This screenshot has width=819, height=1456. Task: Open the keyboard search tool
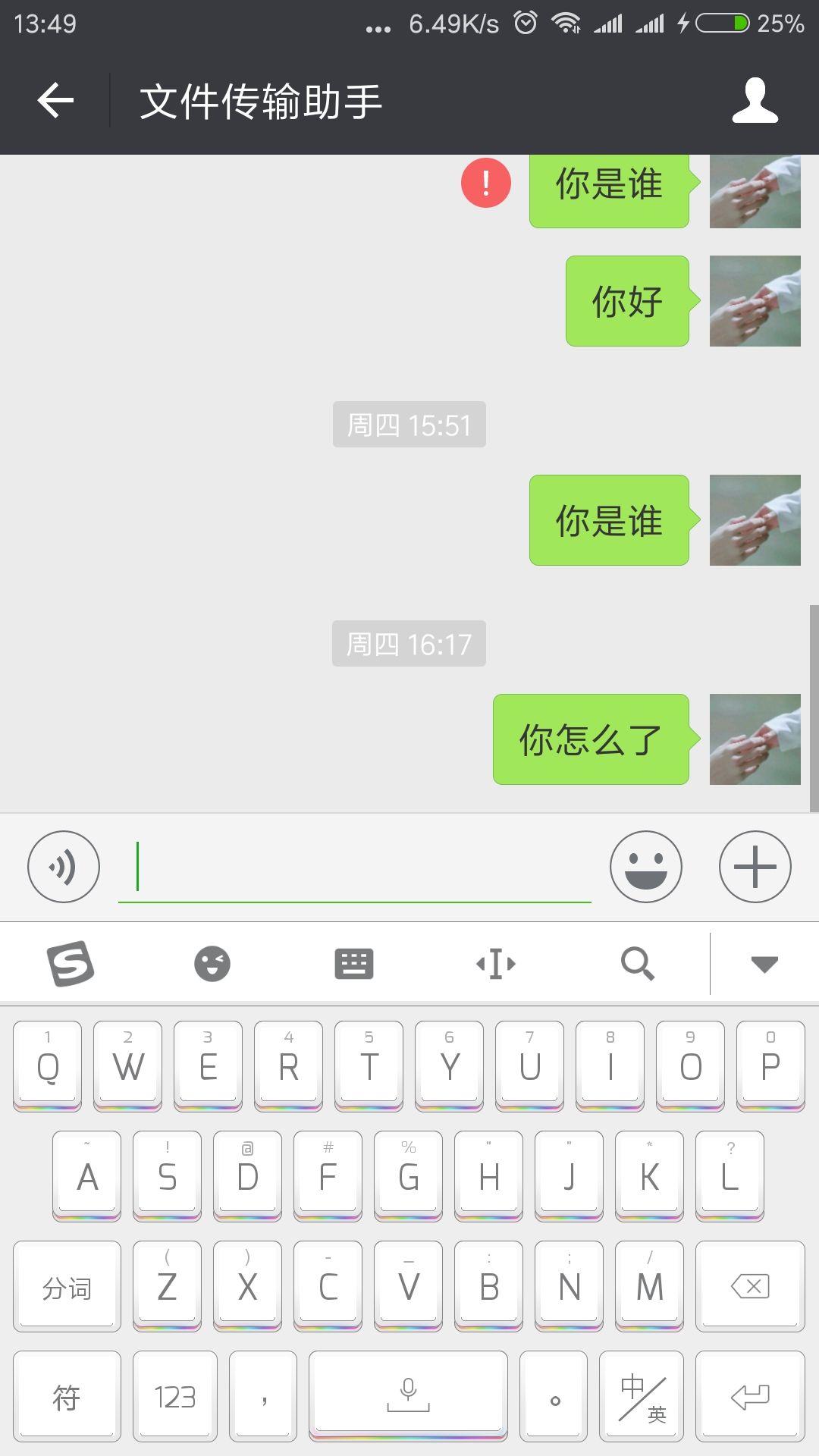tap(638, 964)
